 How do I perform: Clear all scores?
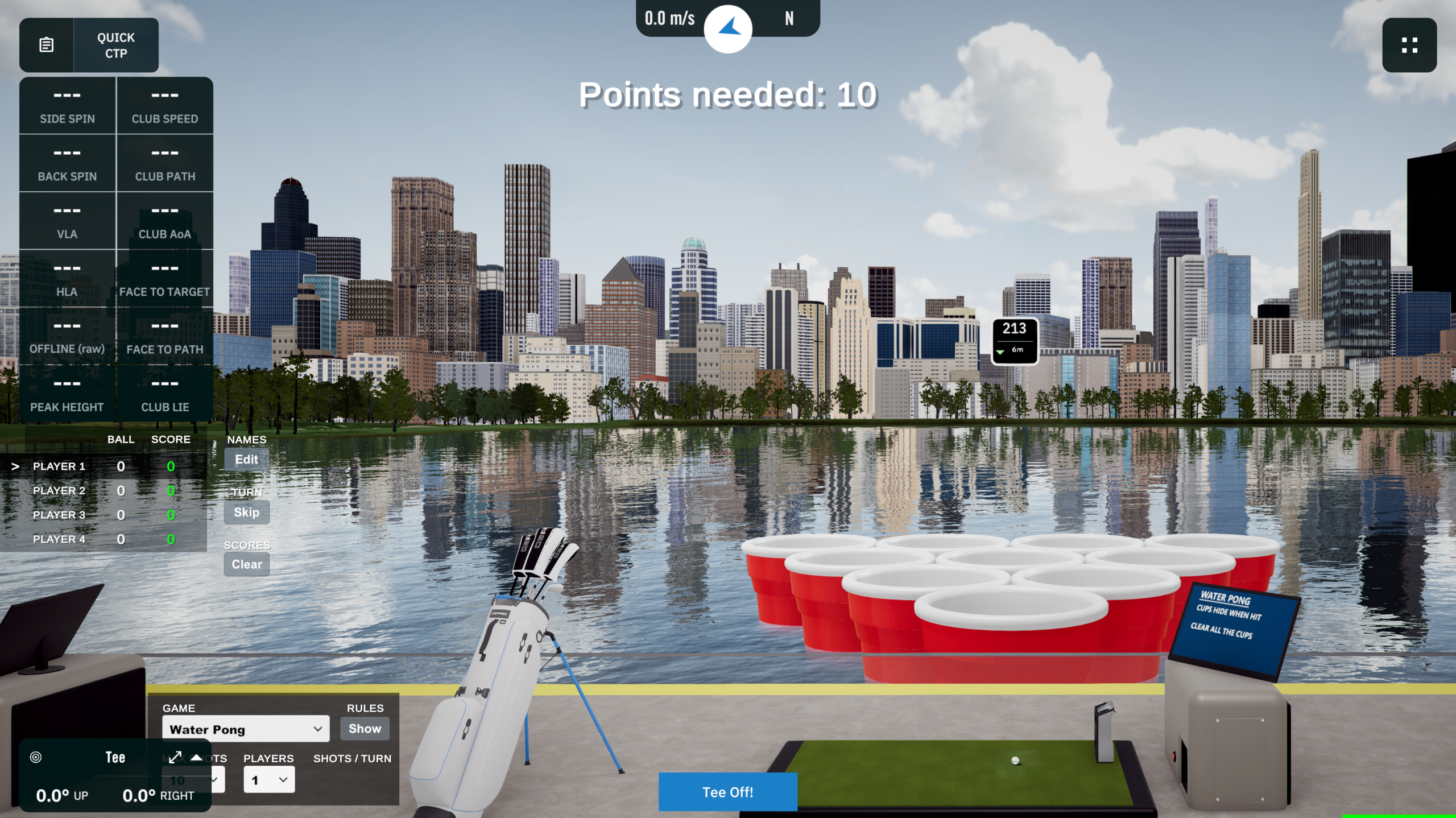pyautogui.click(x=246, y=564)
